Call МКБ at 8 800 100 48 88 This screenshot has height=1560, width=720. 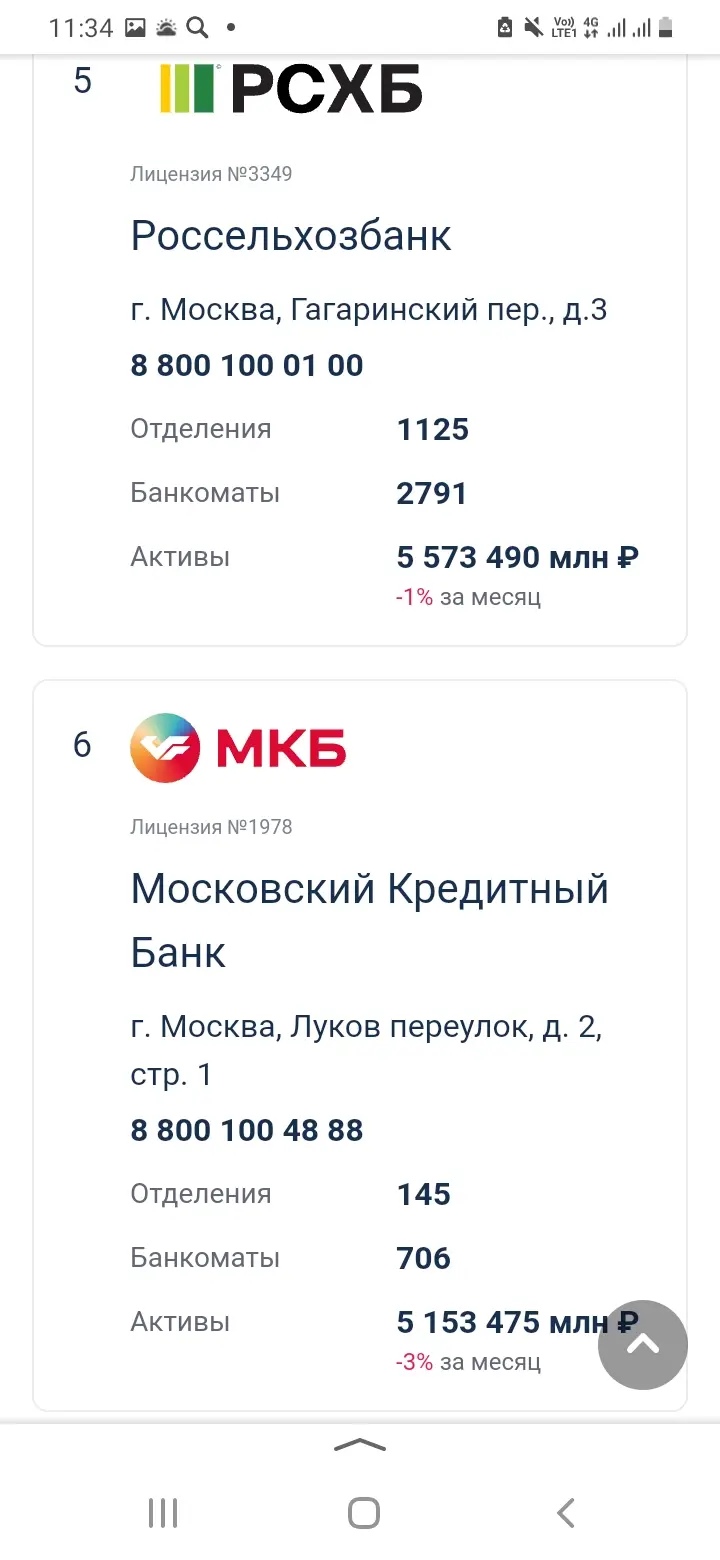[x=247, y=1130]
